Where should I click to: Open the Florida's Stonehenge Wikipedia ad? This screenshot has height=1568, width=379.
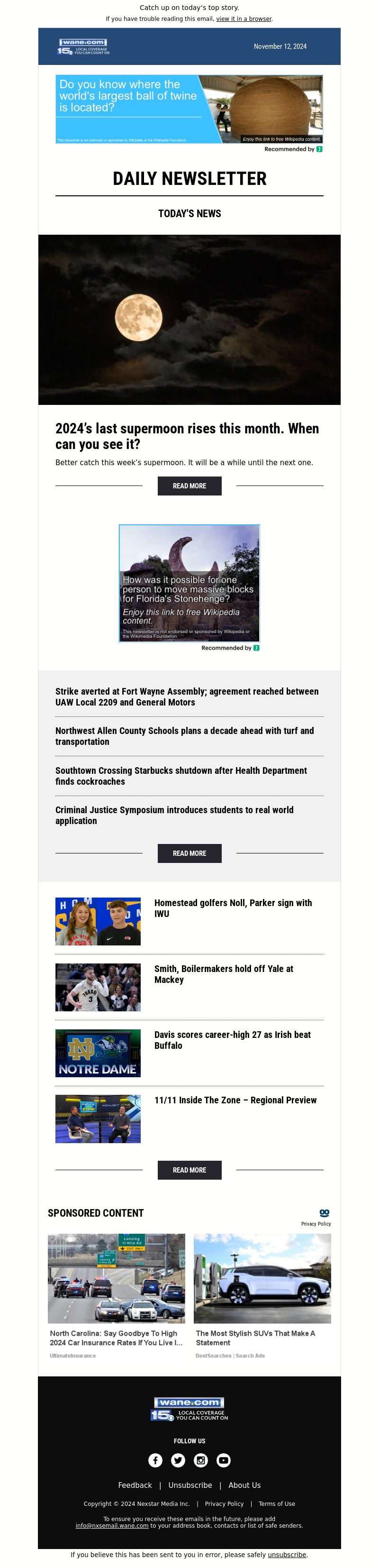tap(189, 583)
